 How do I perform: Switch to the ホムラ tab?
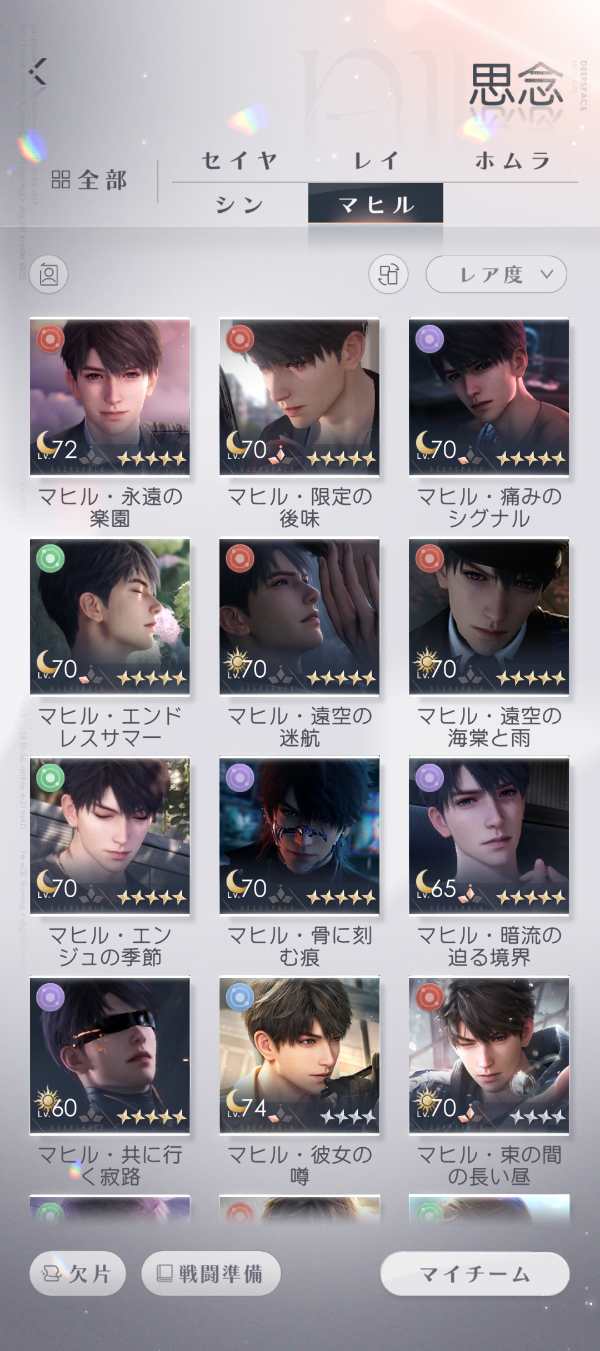[513, 160]
